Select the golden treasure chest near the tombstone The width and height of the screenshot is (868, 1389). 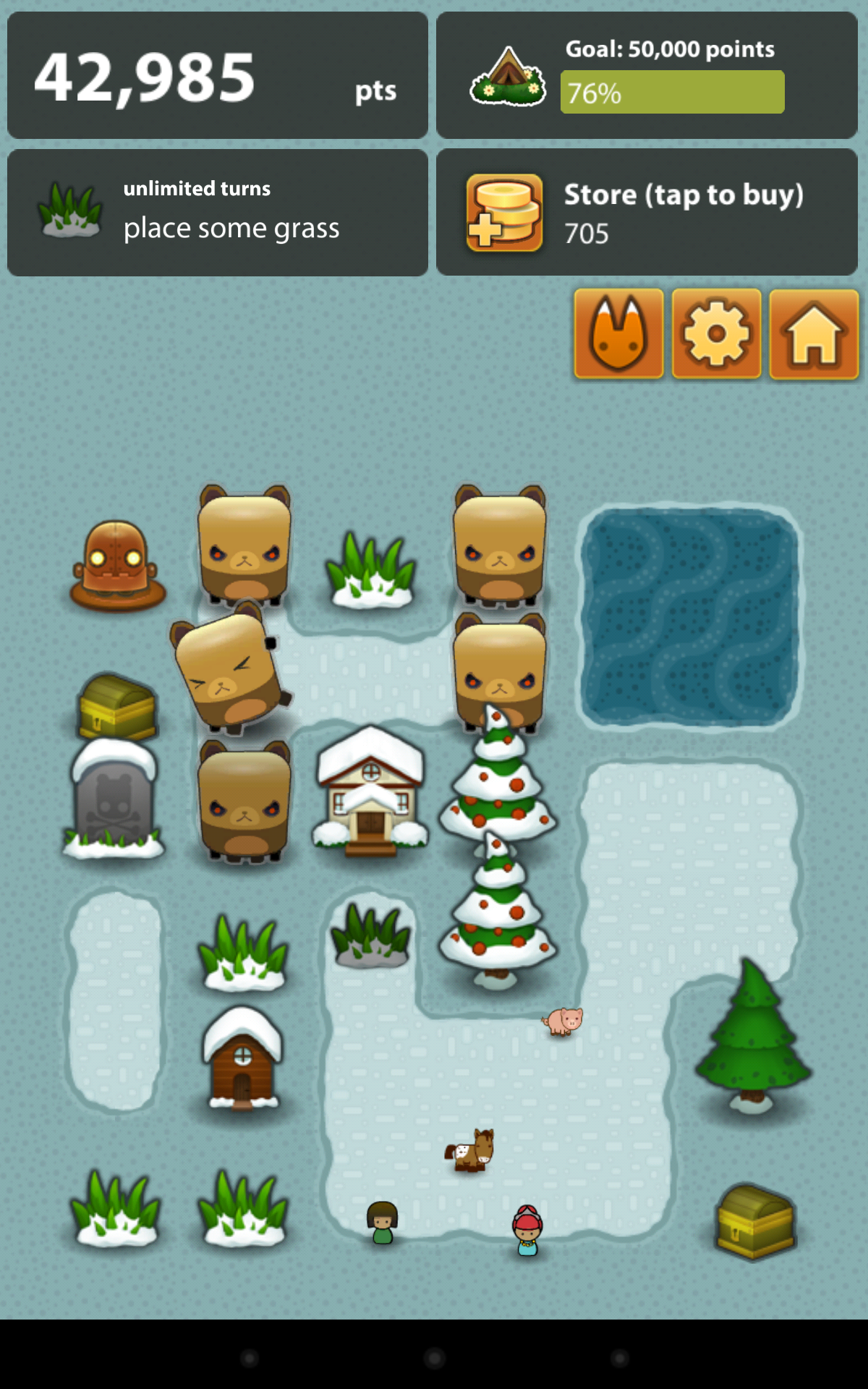tap(116, 705)
